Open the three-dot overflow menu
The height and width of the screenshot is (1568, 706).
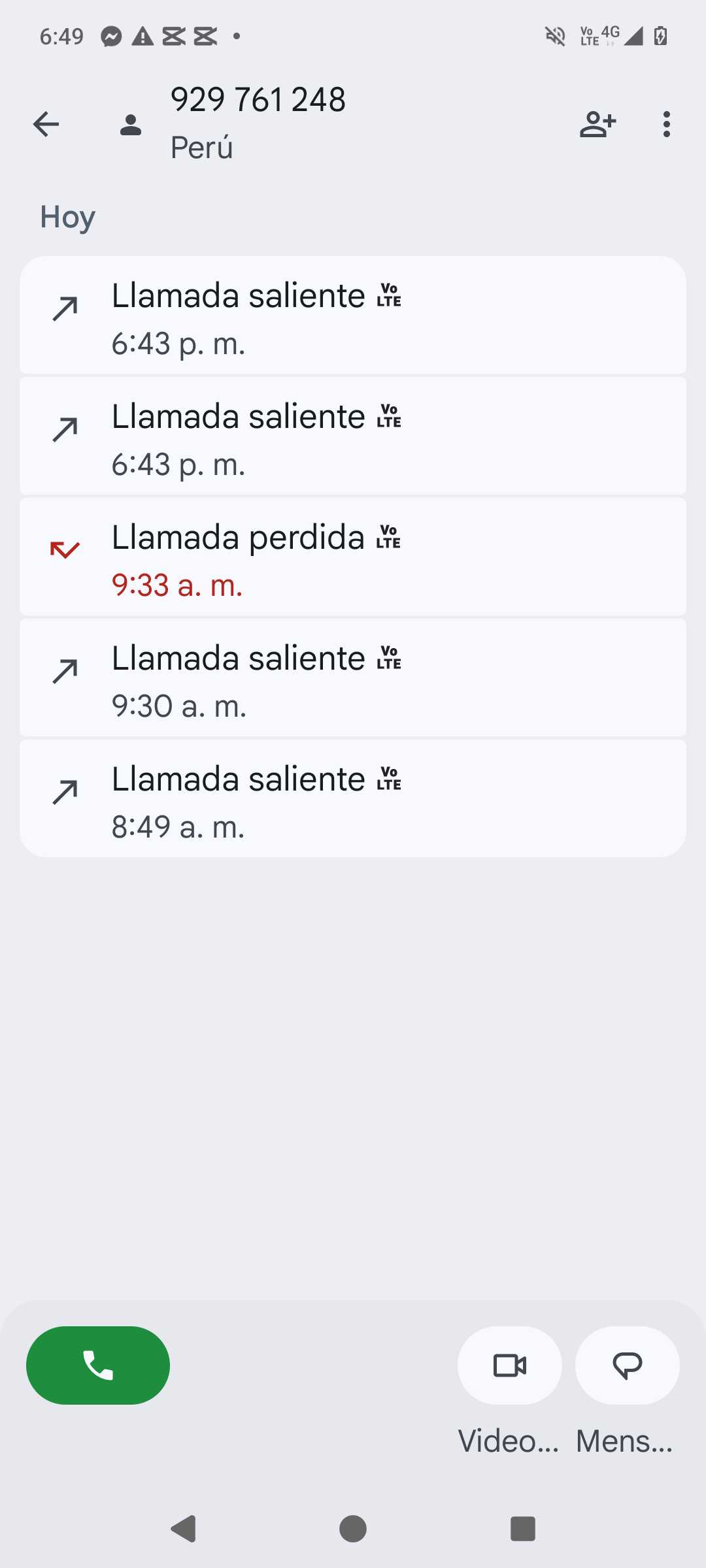(666, 124)
